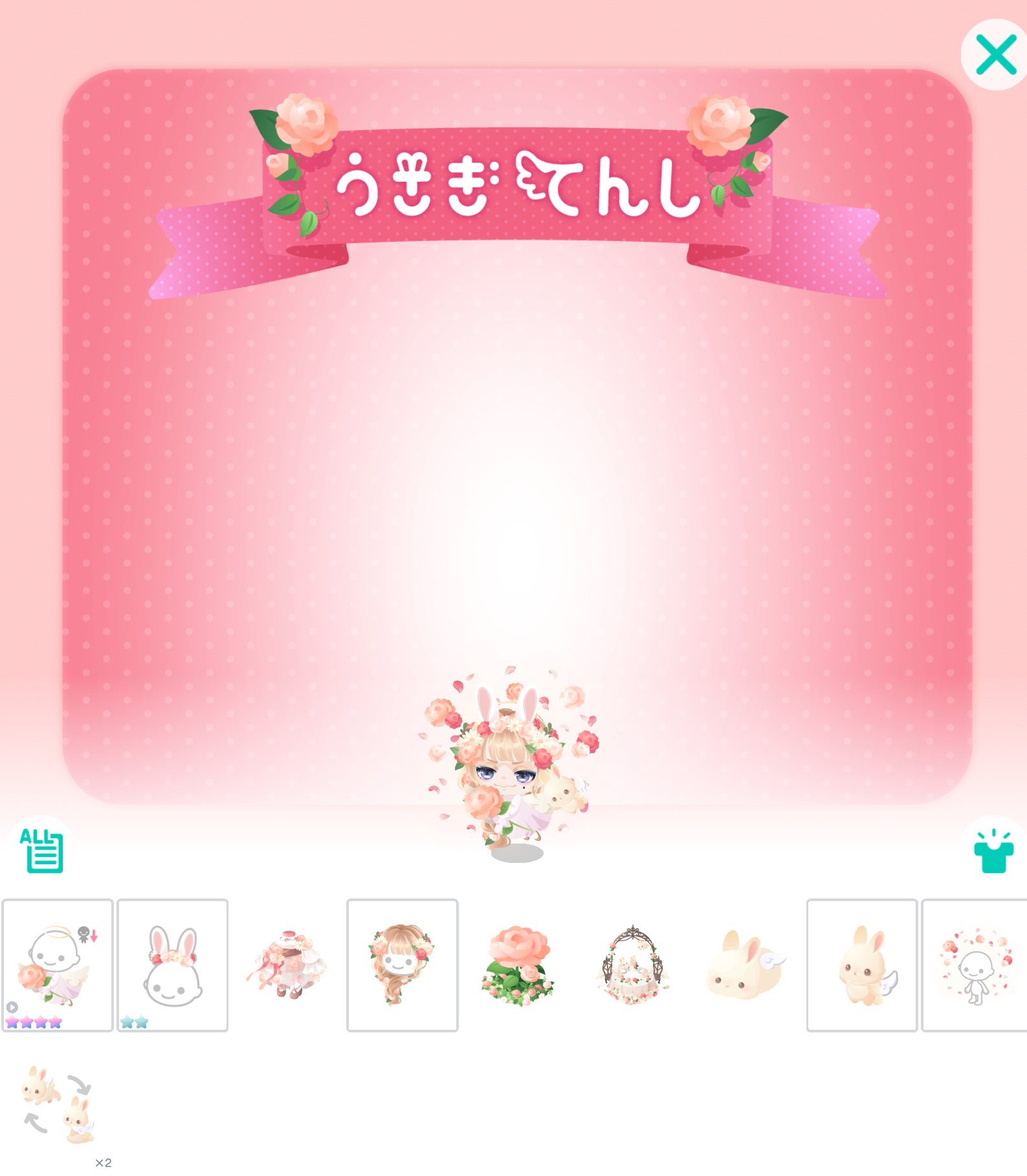Tap the teal shirt try-on icon
The height and width of the screenshot is (1176, 1027).
[993, 851]
